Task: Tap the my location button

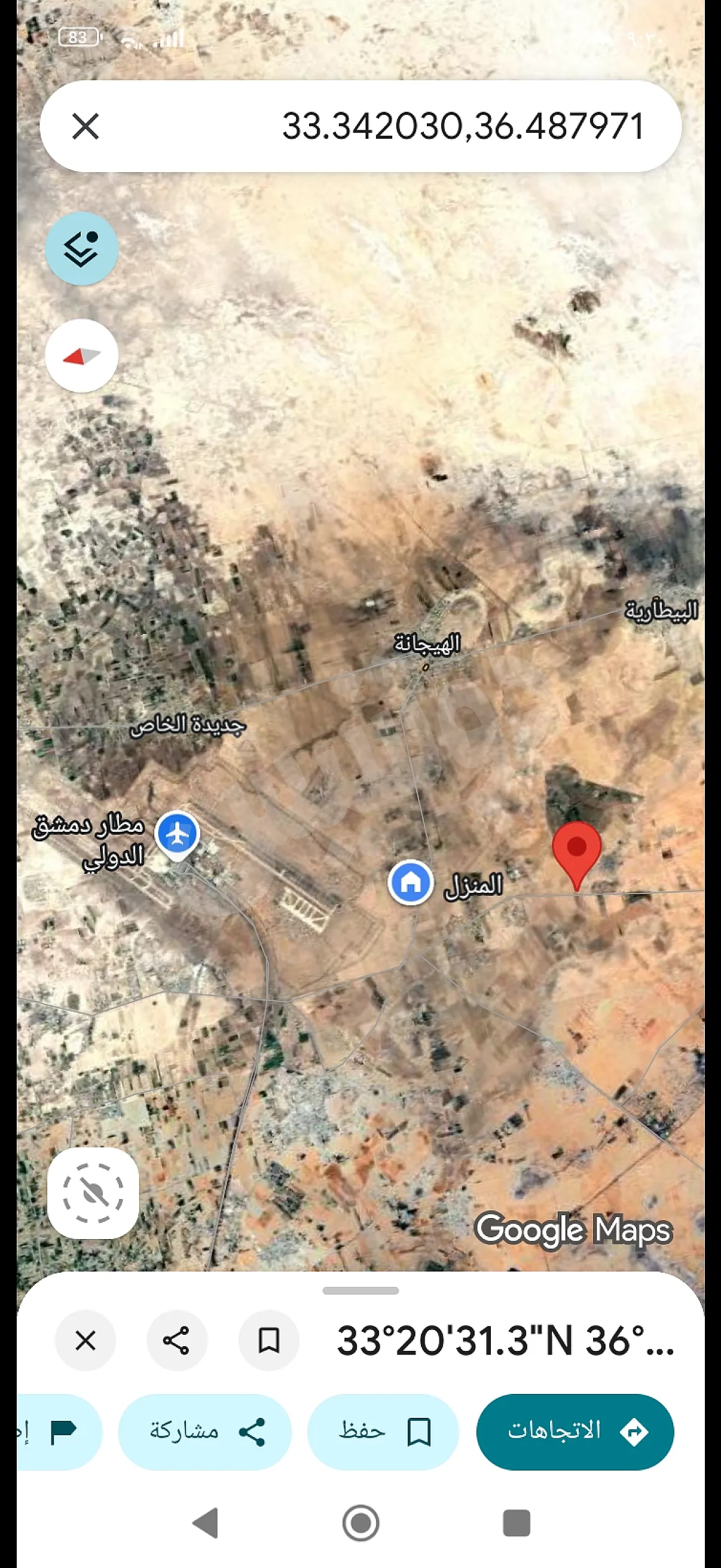Action: 93,1192
